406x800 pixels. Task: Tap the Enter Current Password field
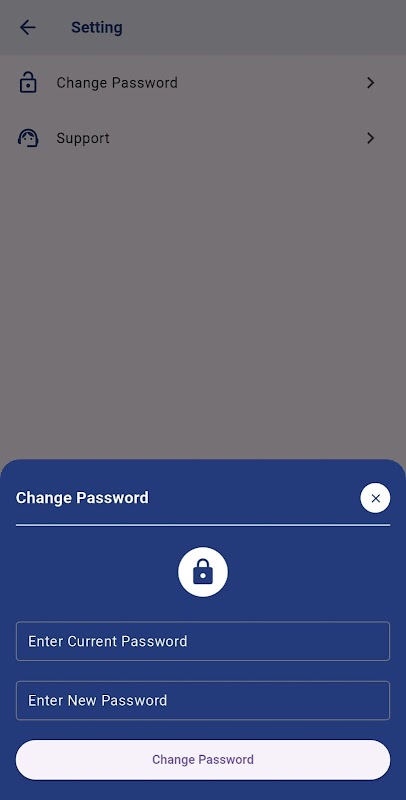[x=203, y=641]
